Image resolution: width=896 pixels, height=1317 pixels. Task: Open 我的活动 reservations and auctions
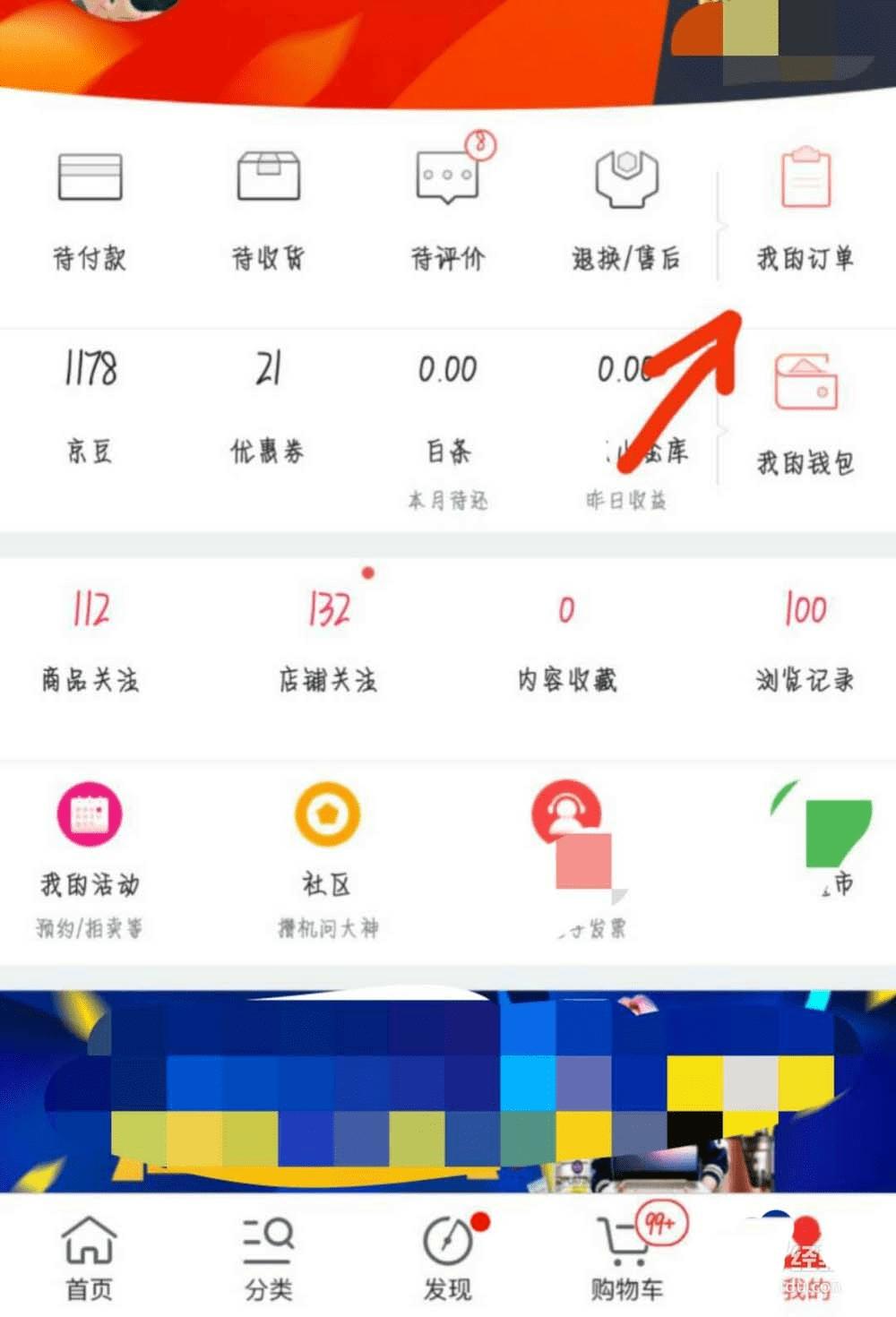coord(90,856)
